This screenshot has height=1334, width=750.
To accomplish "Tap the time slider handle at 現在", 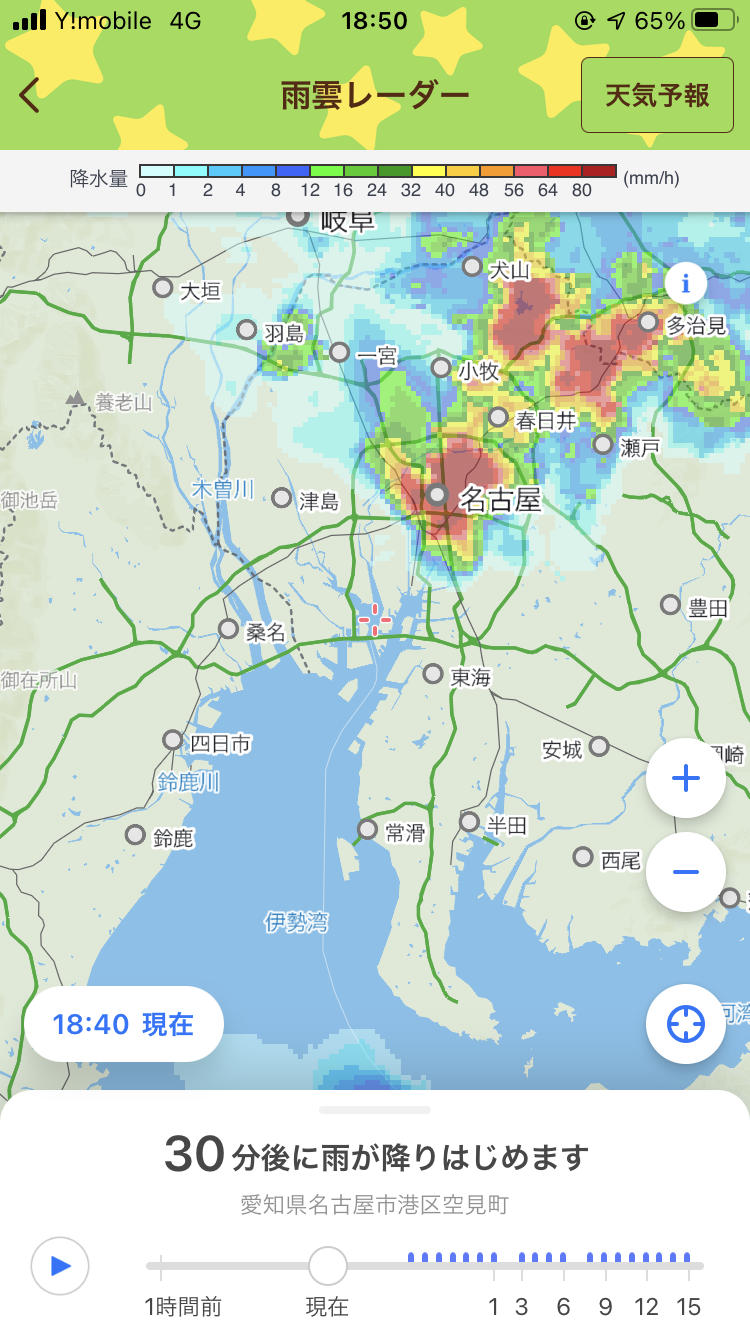I will pos(327,1266).
